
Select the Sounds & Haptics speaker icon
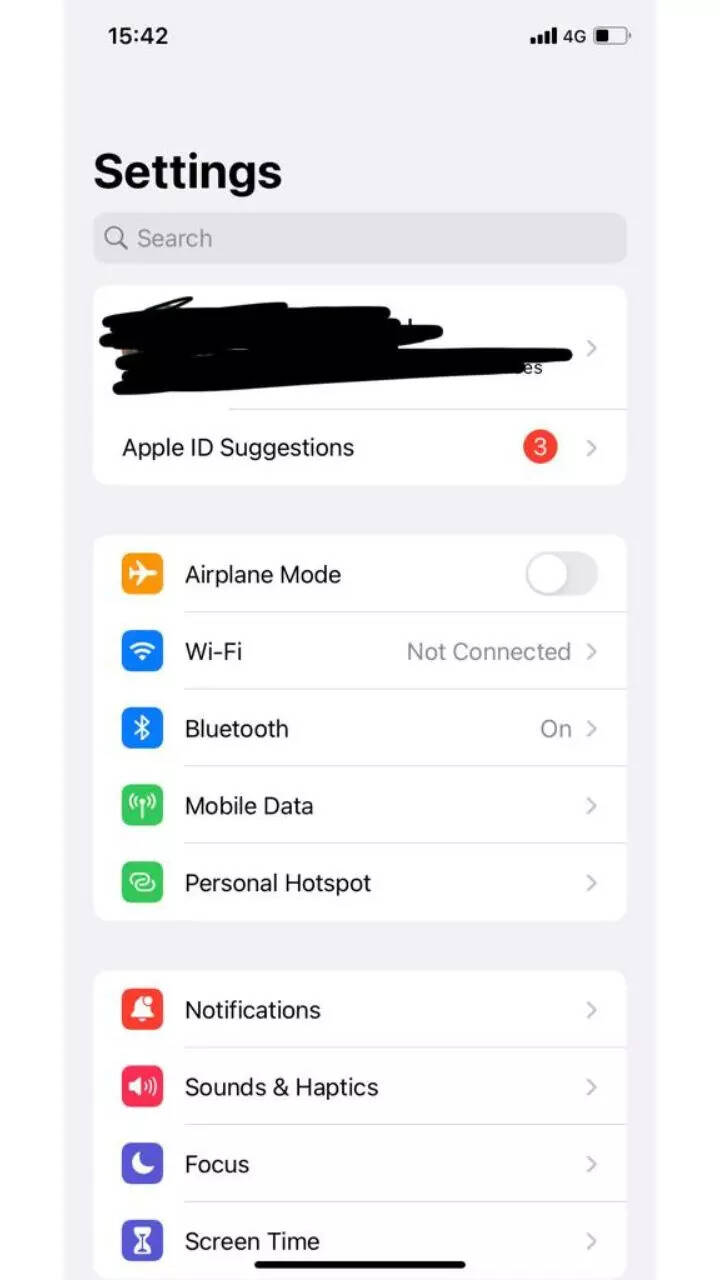141,1087
